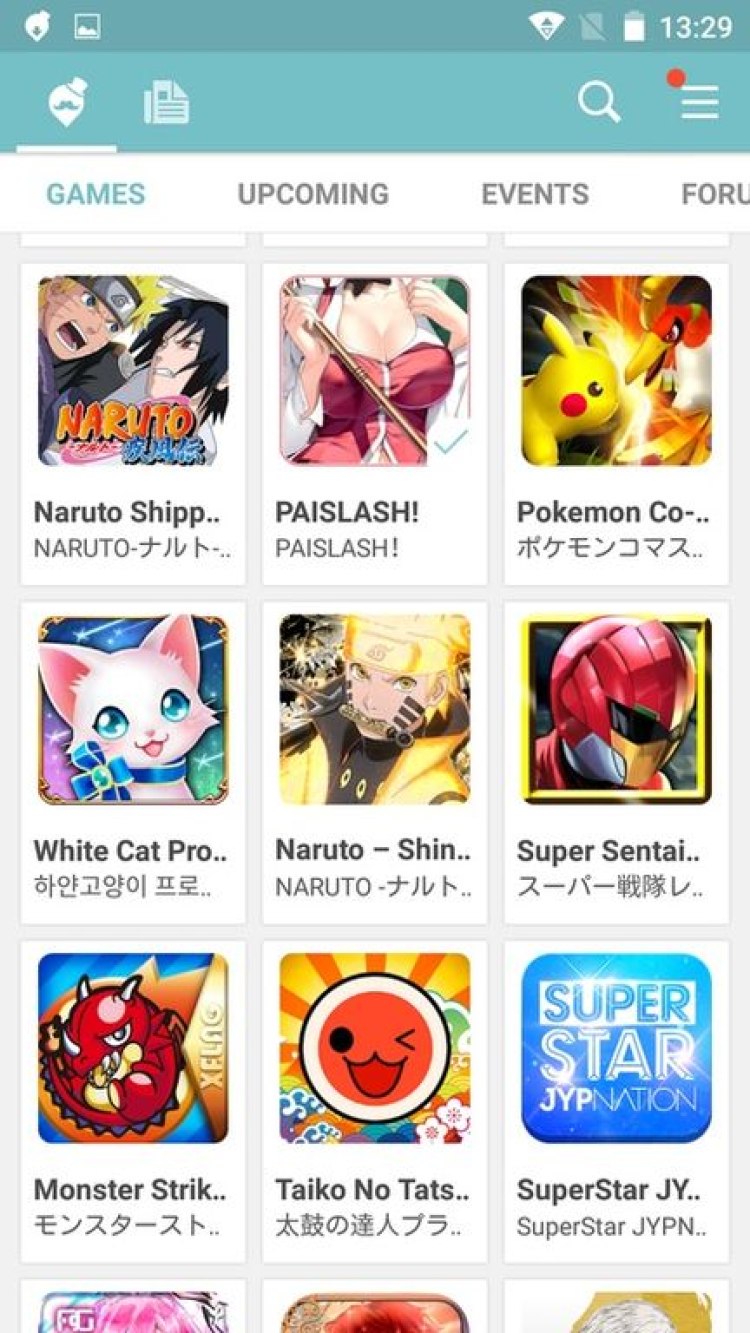Open the search icon

coord(599,102)
